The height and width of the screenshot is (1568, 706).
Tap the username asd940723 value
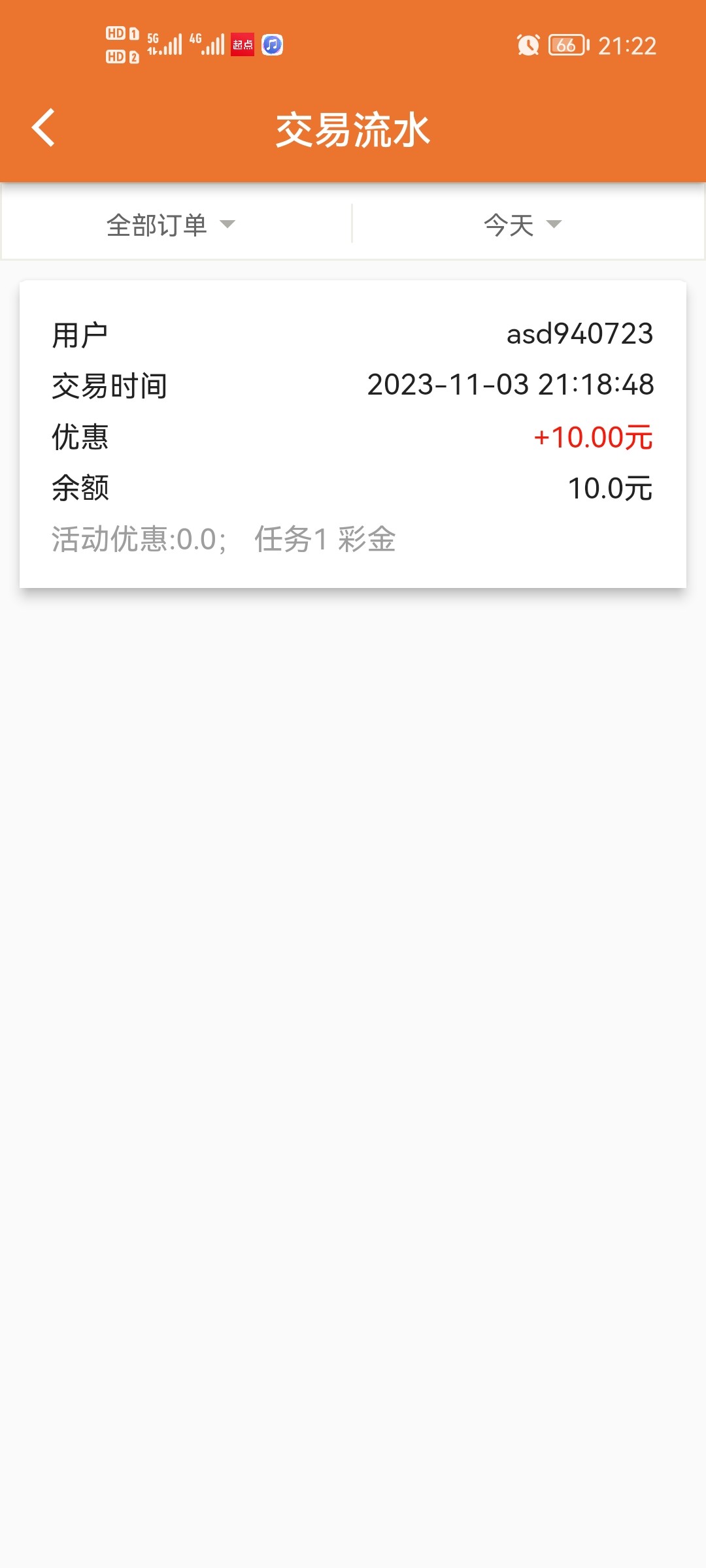point(580,334)
